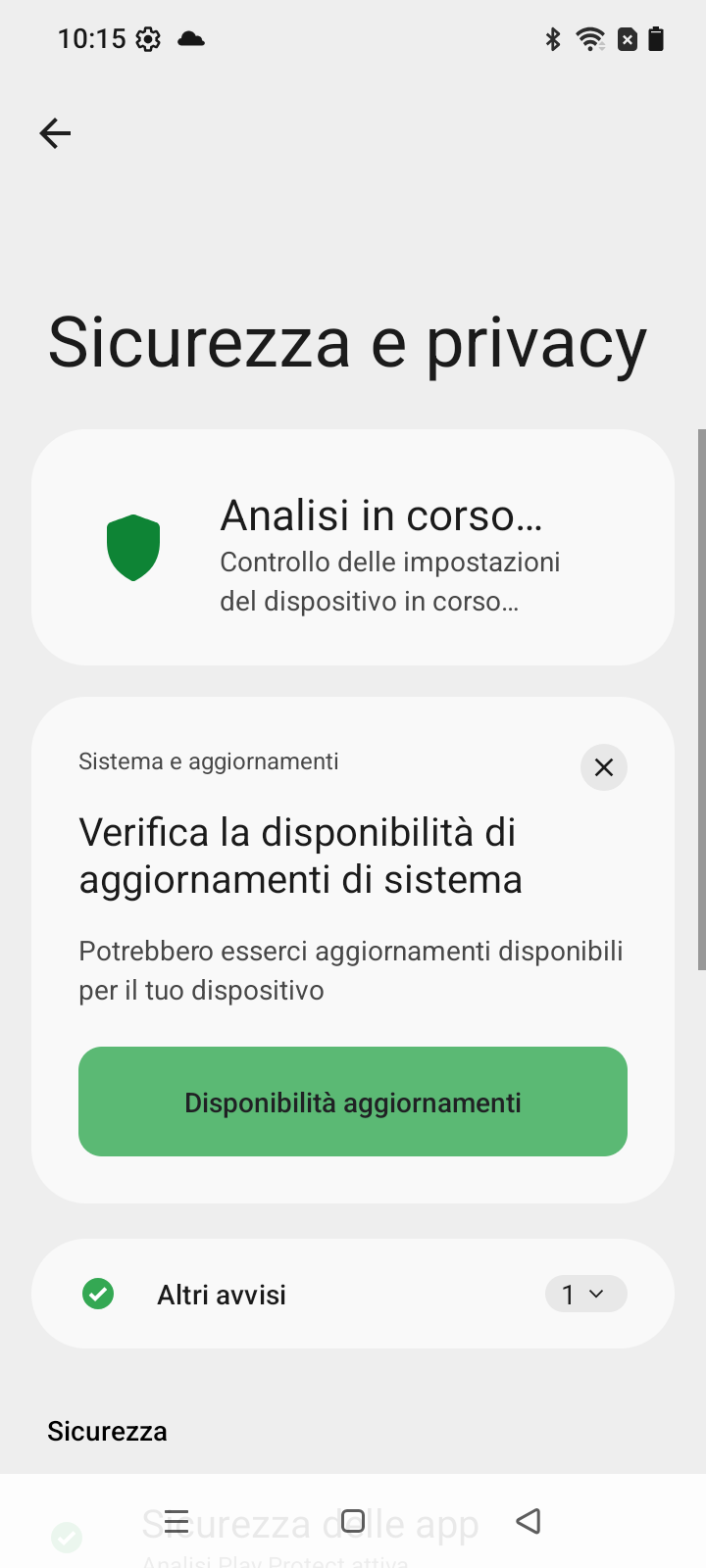Dismiss the Sistema e aggiornamenti card

tap(604, 767)
